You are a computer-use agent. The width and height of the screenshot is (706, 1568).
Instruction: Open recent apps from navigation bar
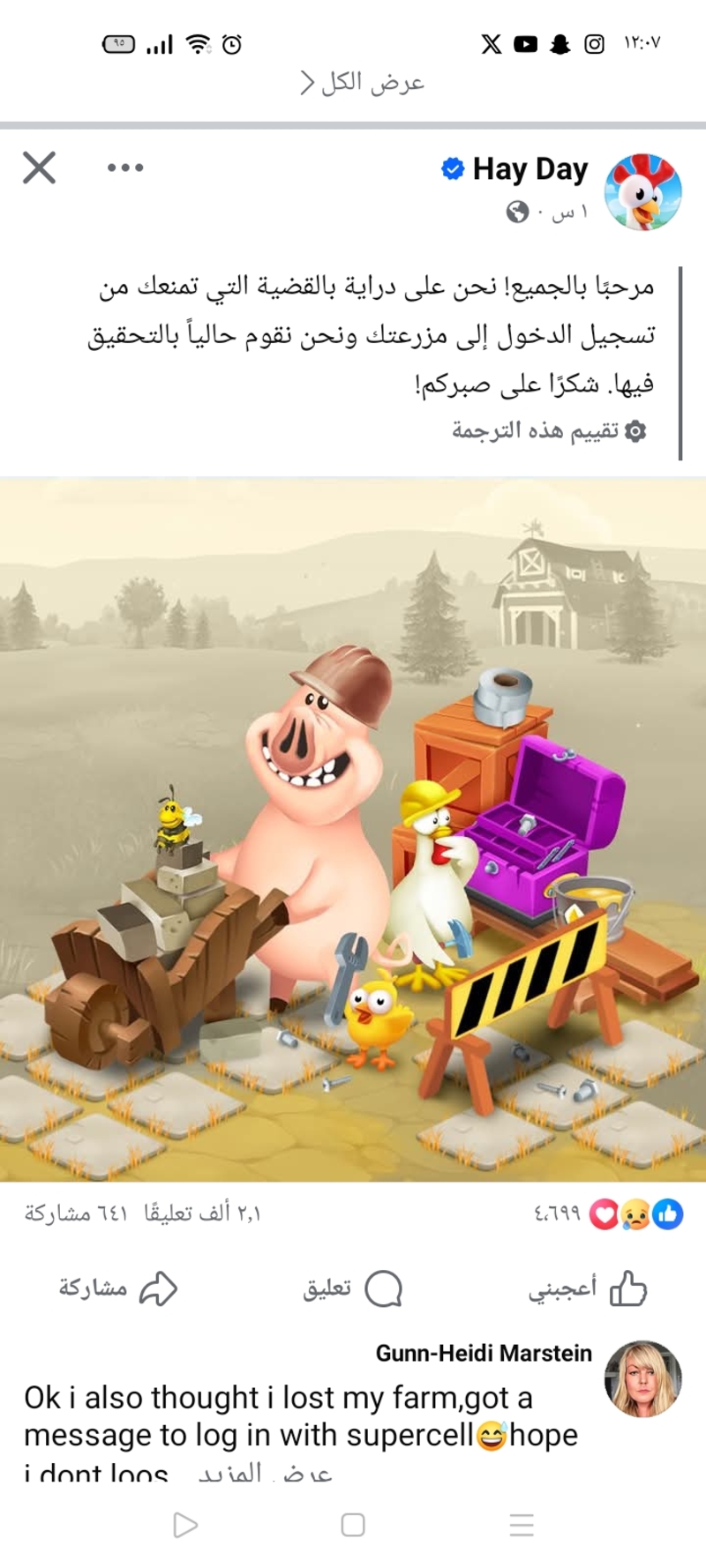click(522, 1525)
